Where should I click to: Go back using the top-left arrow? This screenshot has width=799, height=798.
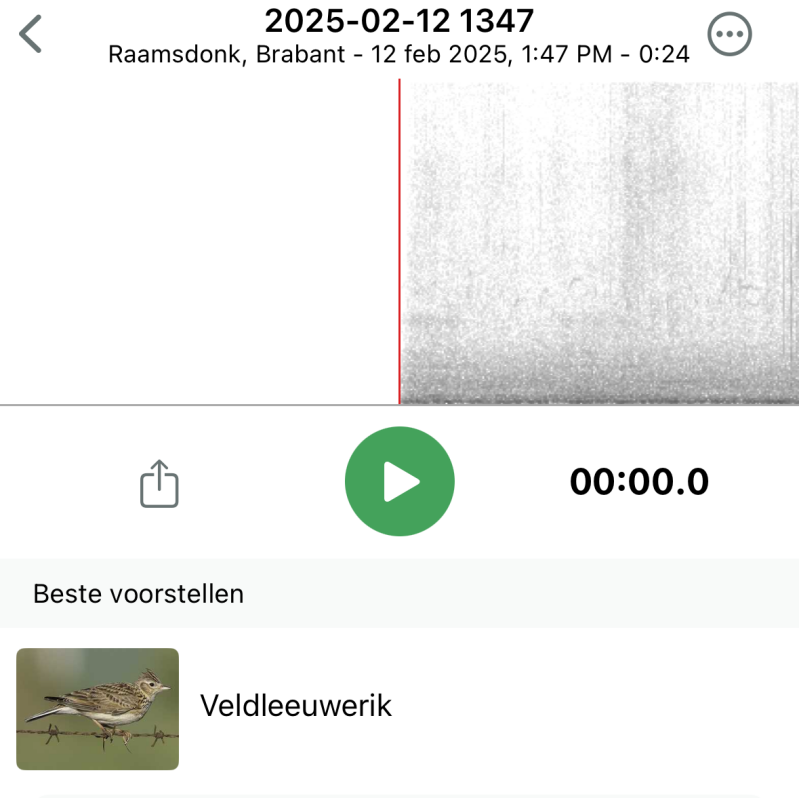tap(31, 34)
